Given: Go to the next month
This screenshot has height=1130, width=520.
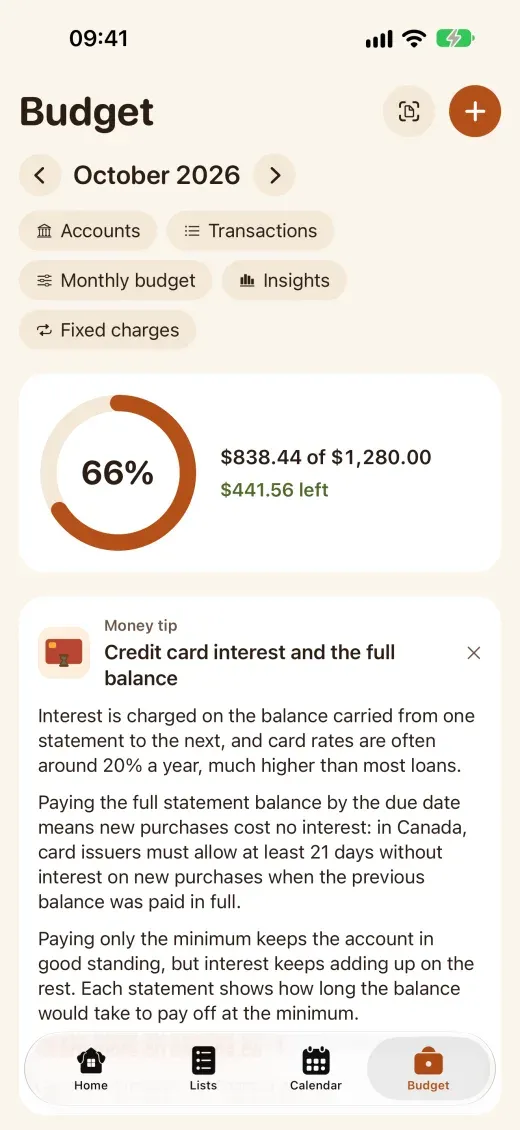Looking at the screenshot, I should (274, 175).
